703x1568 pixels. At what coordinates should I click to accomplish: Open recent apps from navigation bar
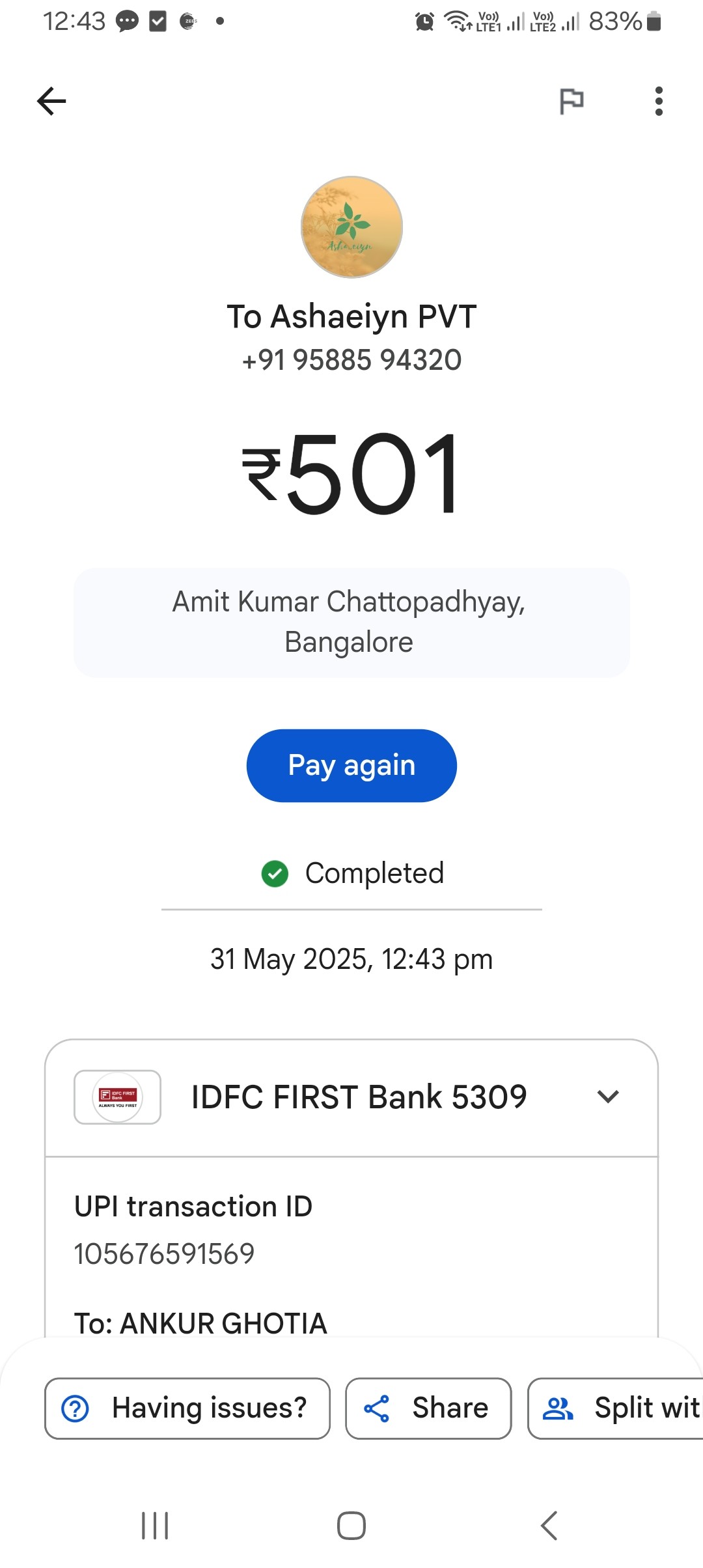[155, 1526]
